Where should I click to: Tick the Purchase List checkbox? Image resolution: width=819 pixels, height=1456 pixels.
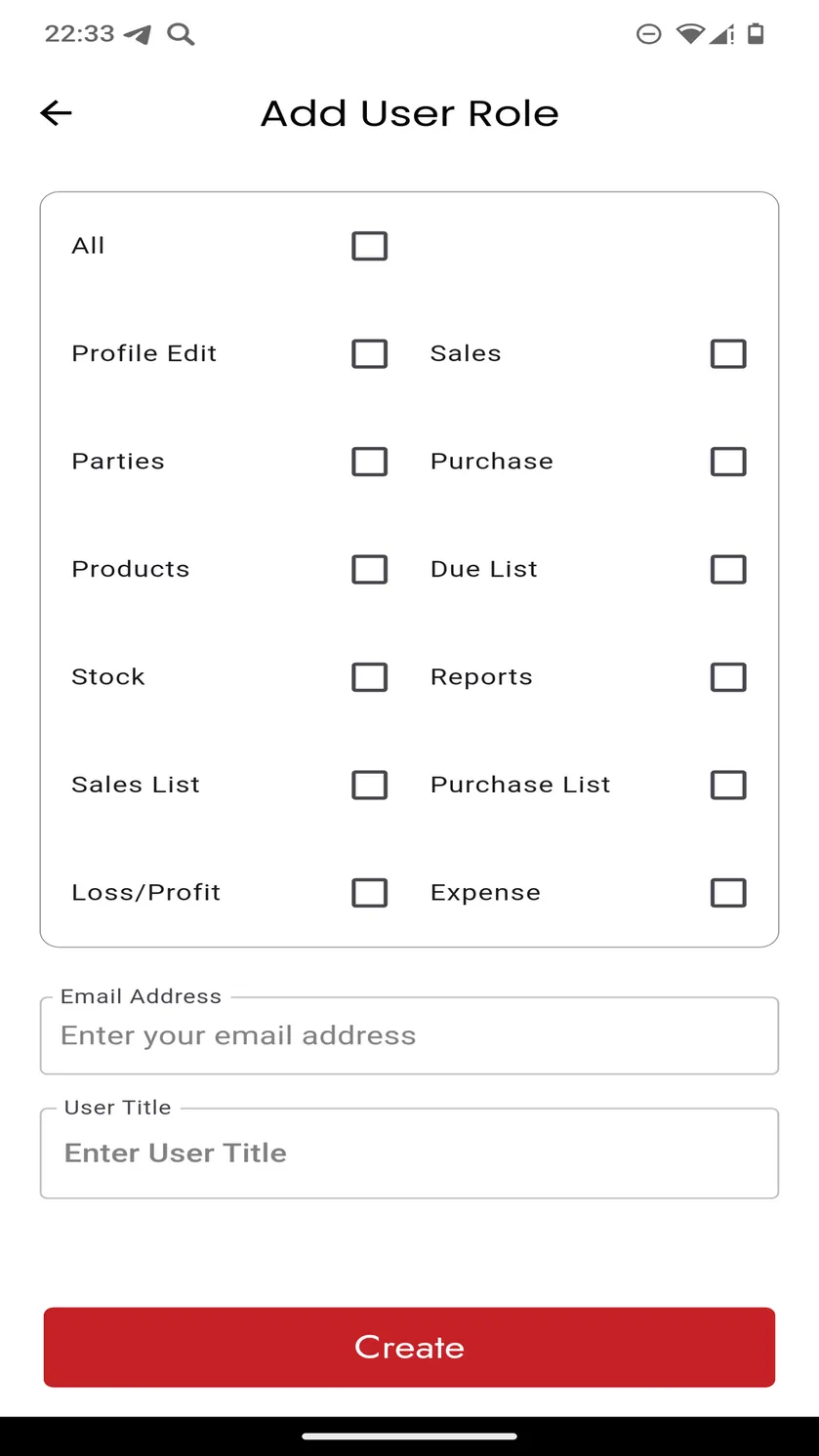coord(728,785)
